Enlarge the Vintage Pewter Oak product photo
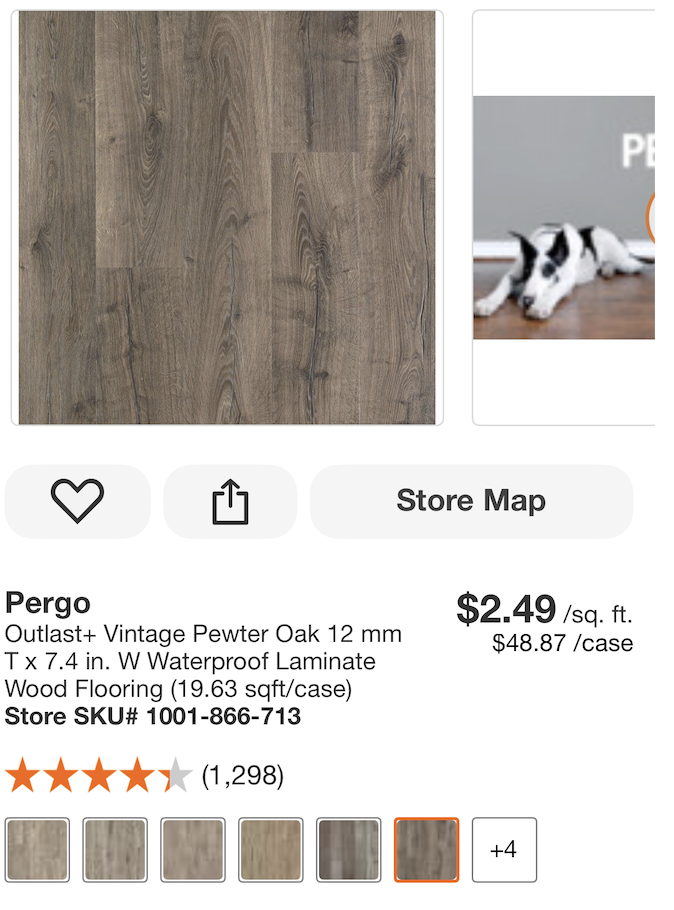 click(227, 217)
